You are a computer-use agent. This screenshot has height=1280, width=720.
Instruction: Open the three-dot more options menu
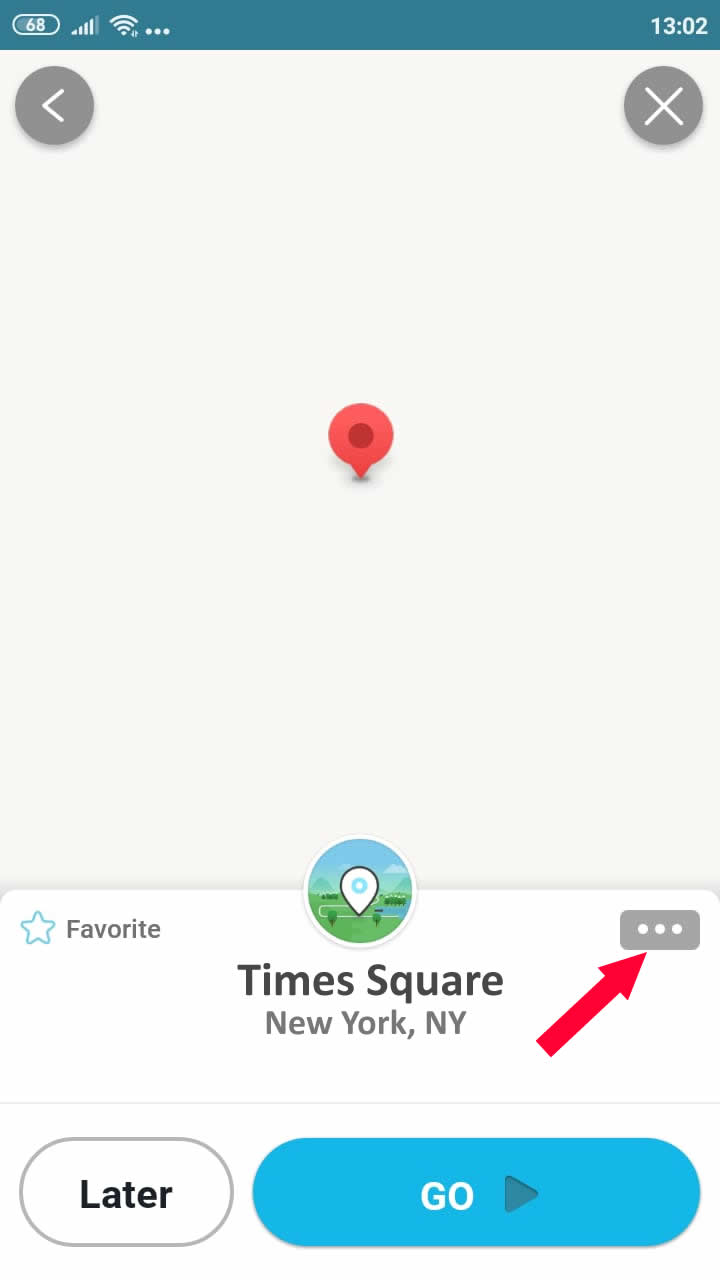click(x=660, y=929)
